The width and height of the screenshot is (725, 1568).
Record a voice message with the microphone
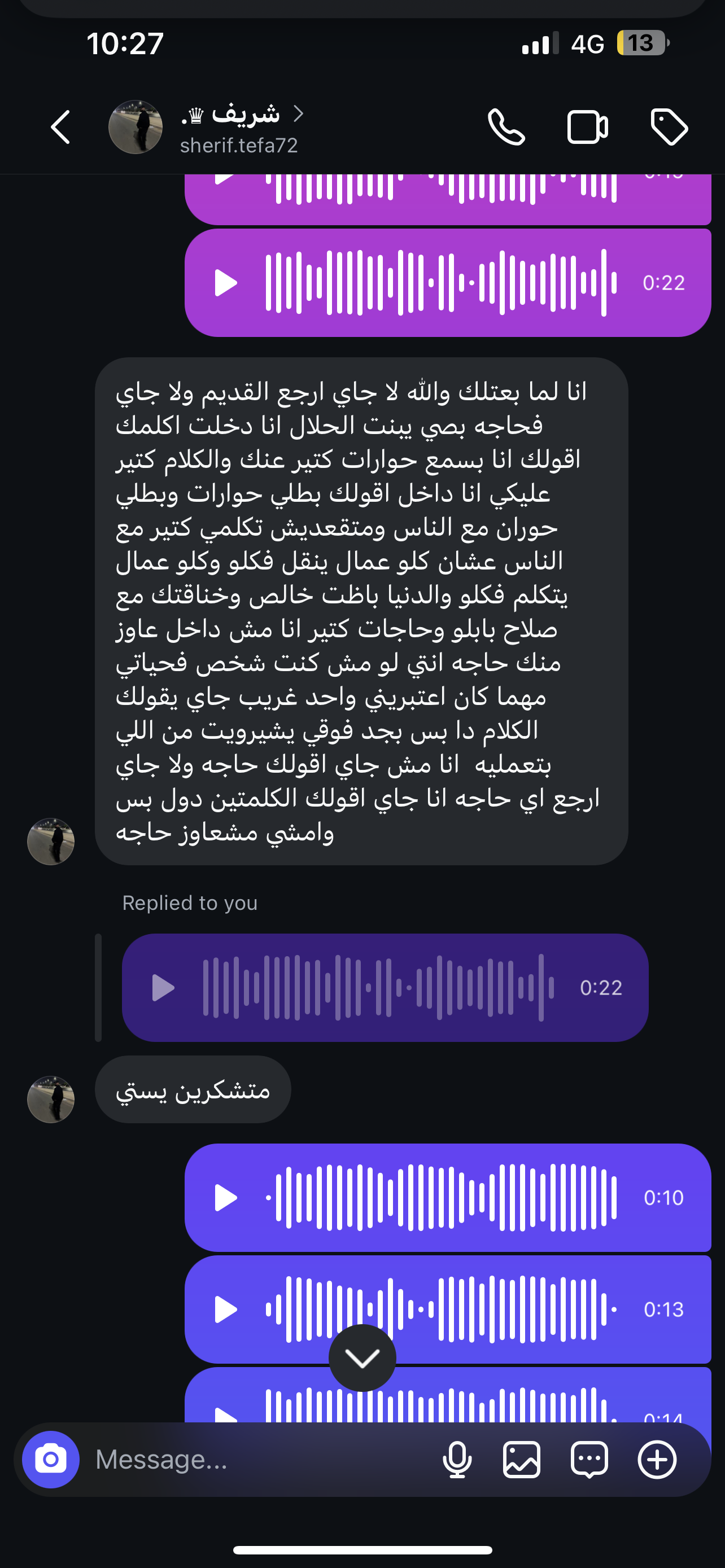457,1459
